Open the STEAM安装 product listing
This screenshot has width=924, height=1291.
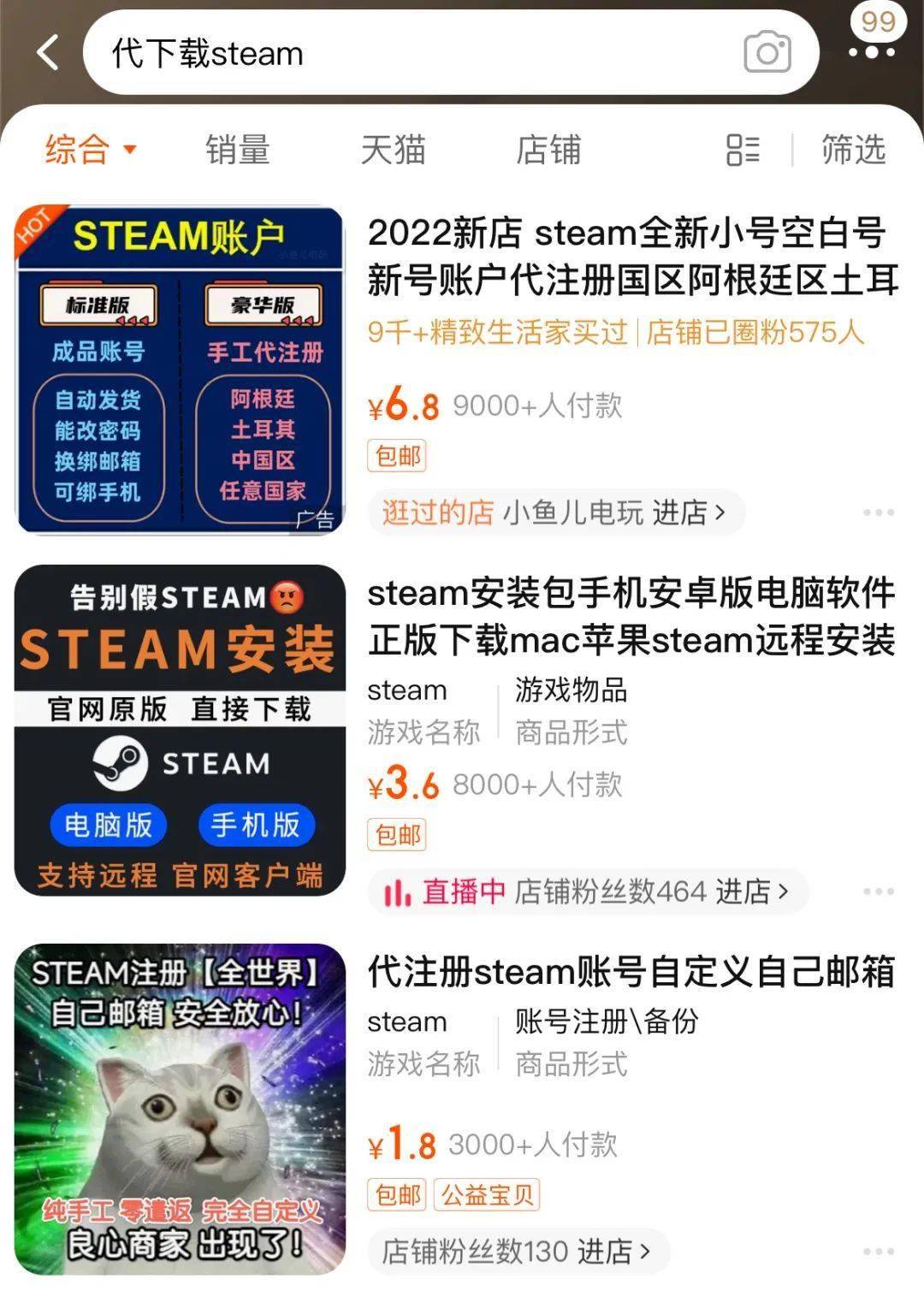(180, 730)
